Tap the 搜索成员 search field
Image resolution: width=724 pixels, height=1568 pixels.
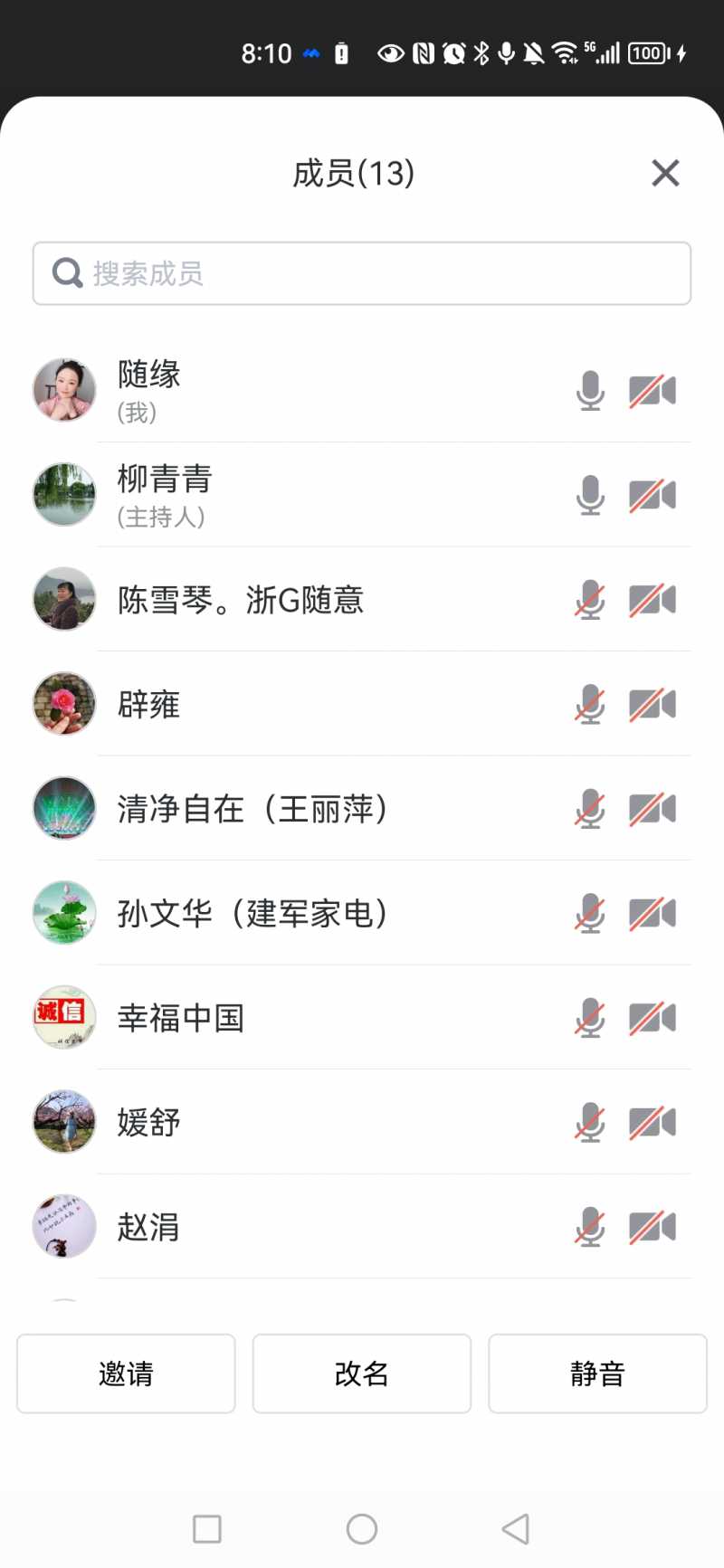click(362, 273)
